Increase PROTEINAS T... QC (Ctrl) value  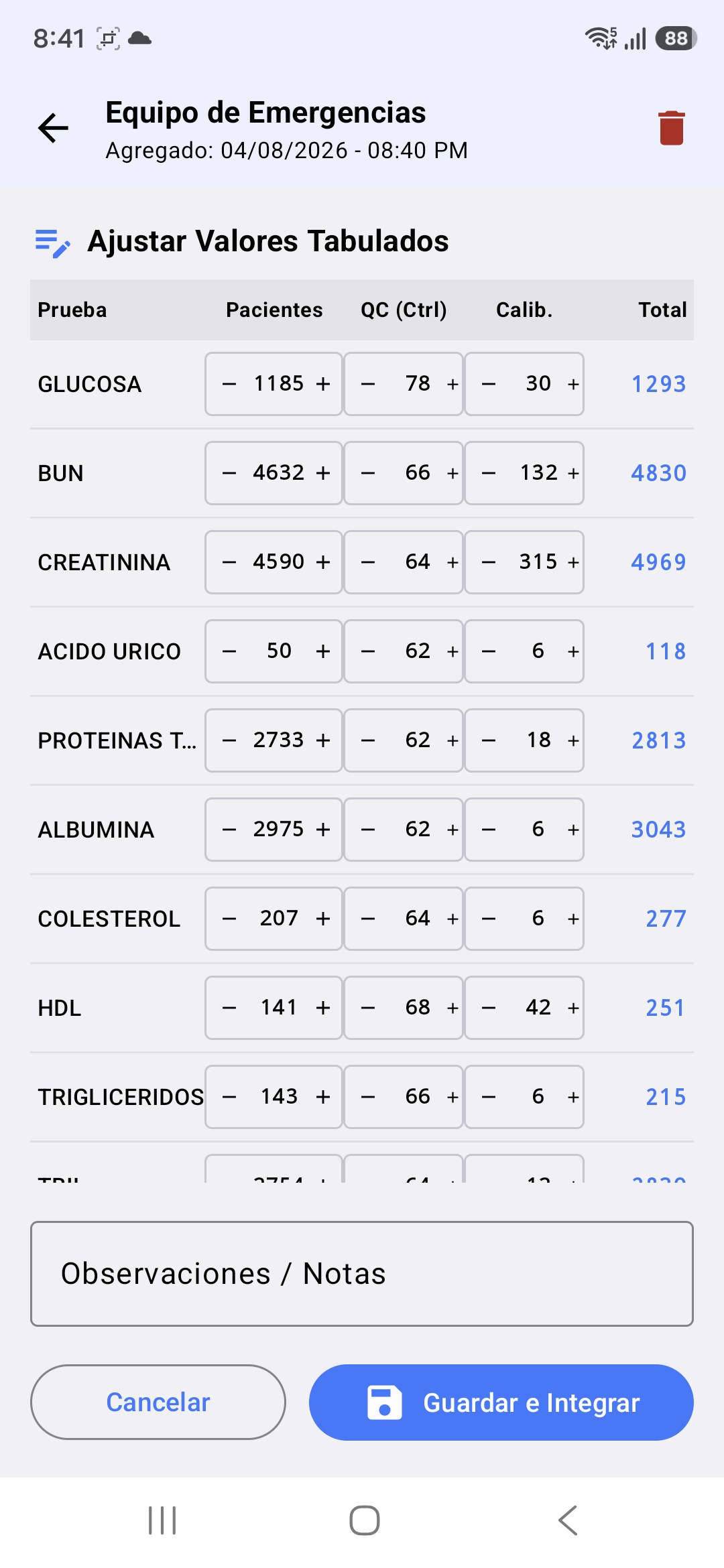click(x=452, y=740)
